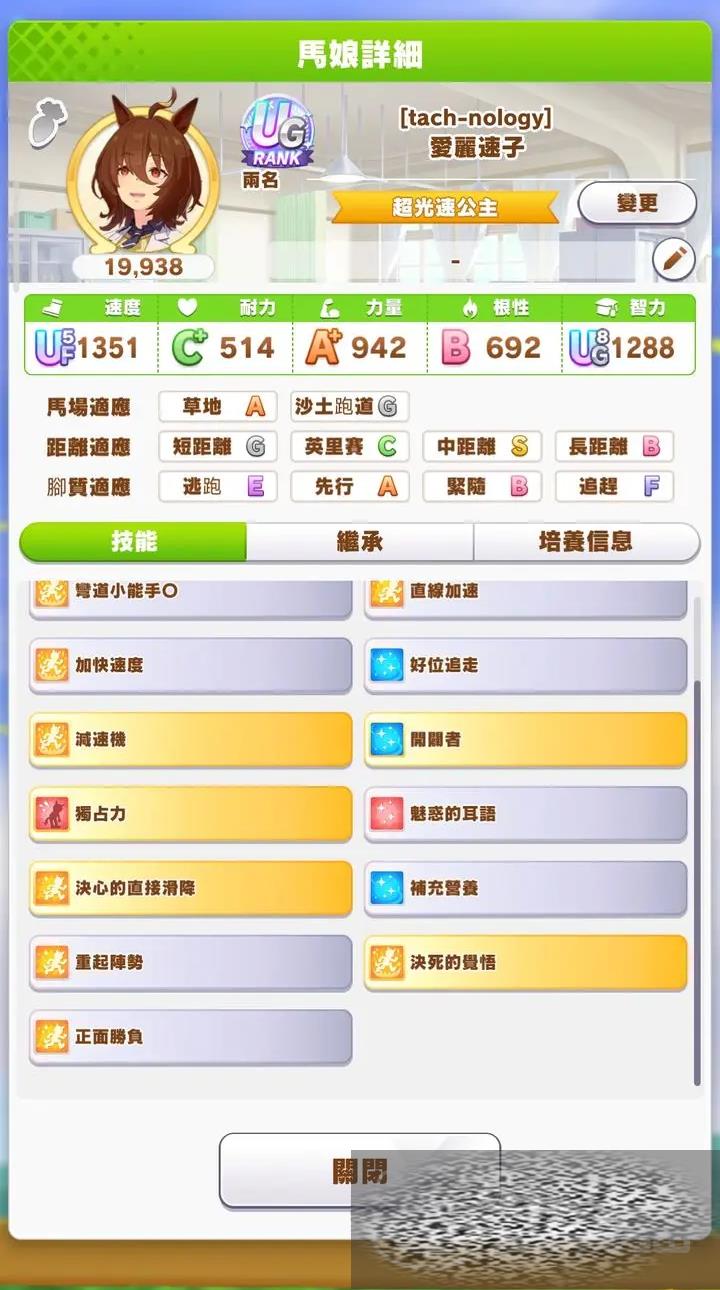
Task: Switch to the 繼承 tab
Action: (x=360, y=542)
